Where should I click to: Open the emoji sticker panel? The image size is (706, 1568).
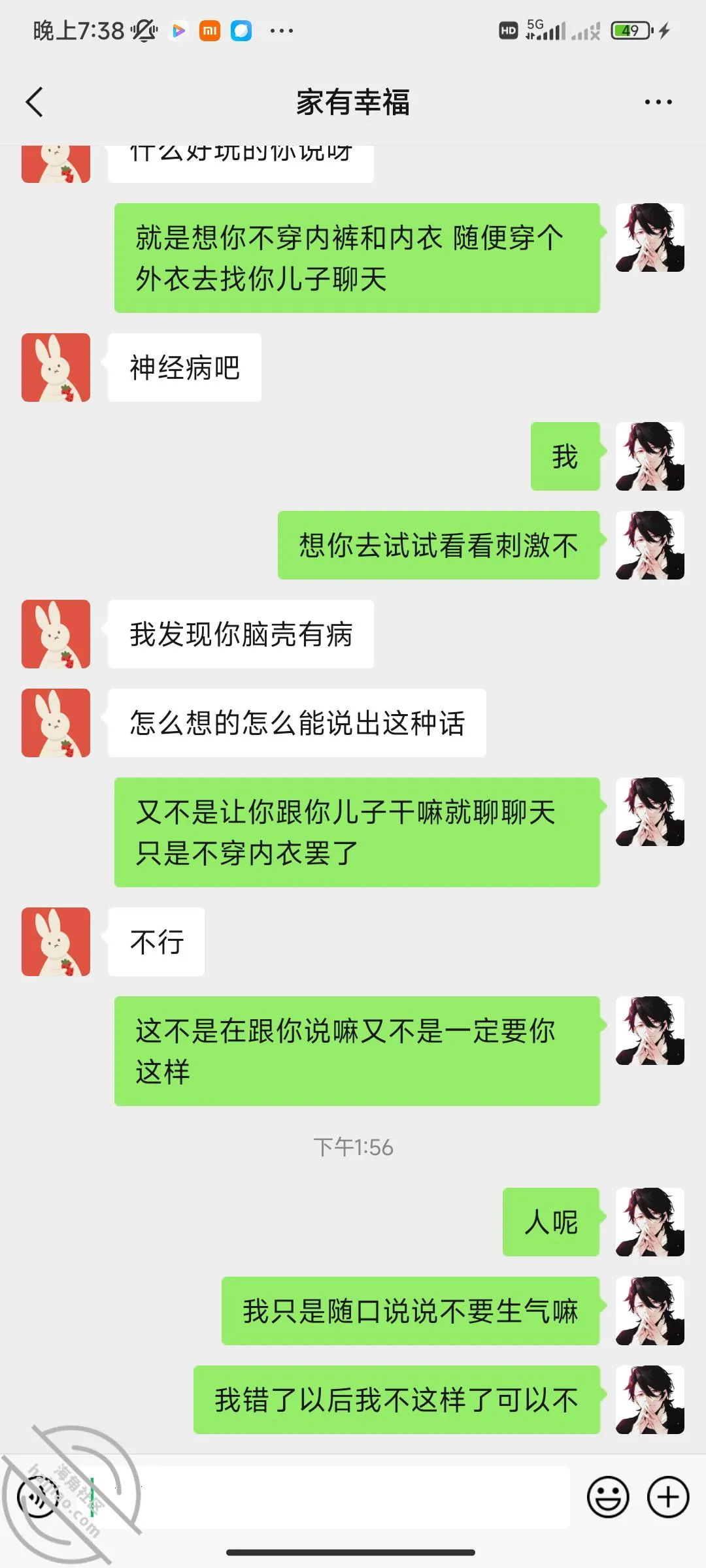pos(608,1497)
